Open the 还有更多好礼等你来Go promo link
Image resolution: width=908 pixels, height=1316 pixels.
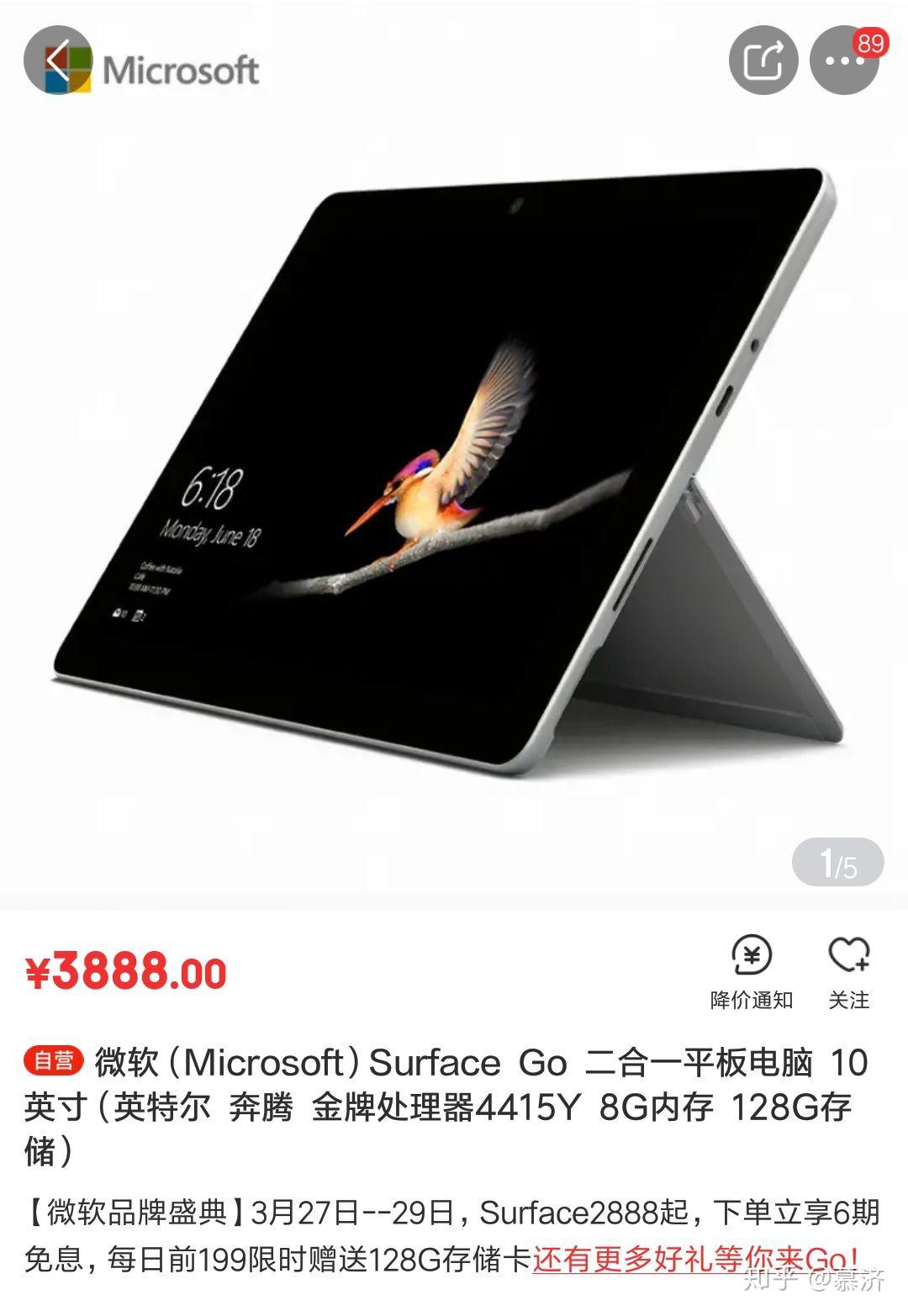point(694,1259)
